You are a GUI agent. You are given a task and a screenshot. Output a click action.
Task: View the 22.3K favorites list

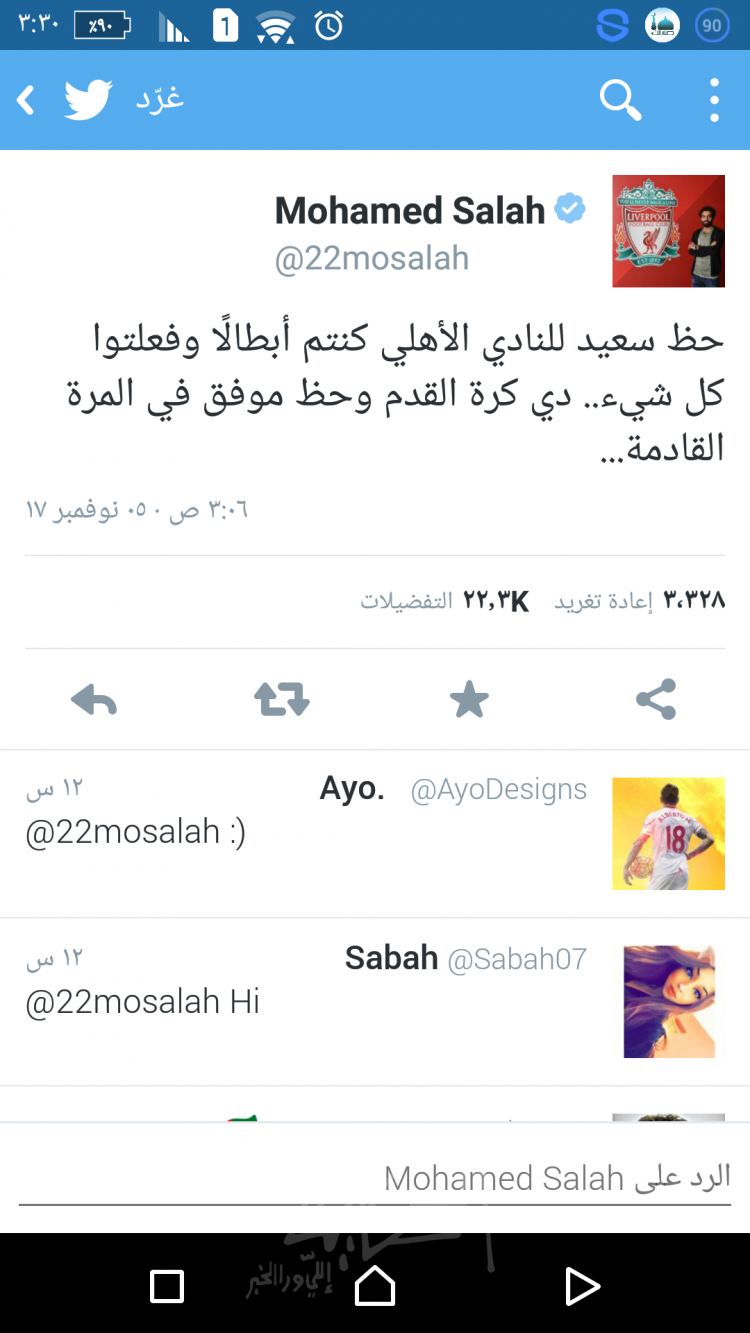coord(445,601)
